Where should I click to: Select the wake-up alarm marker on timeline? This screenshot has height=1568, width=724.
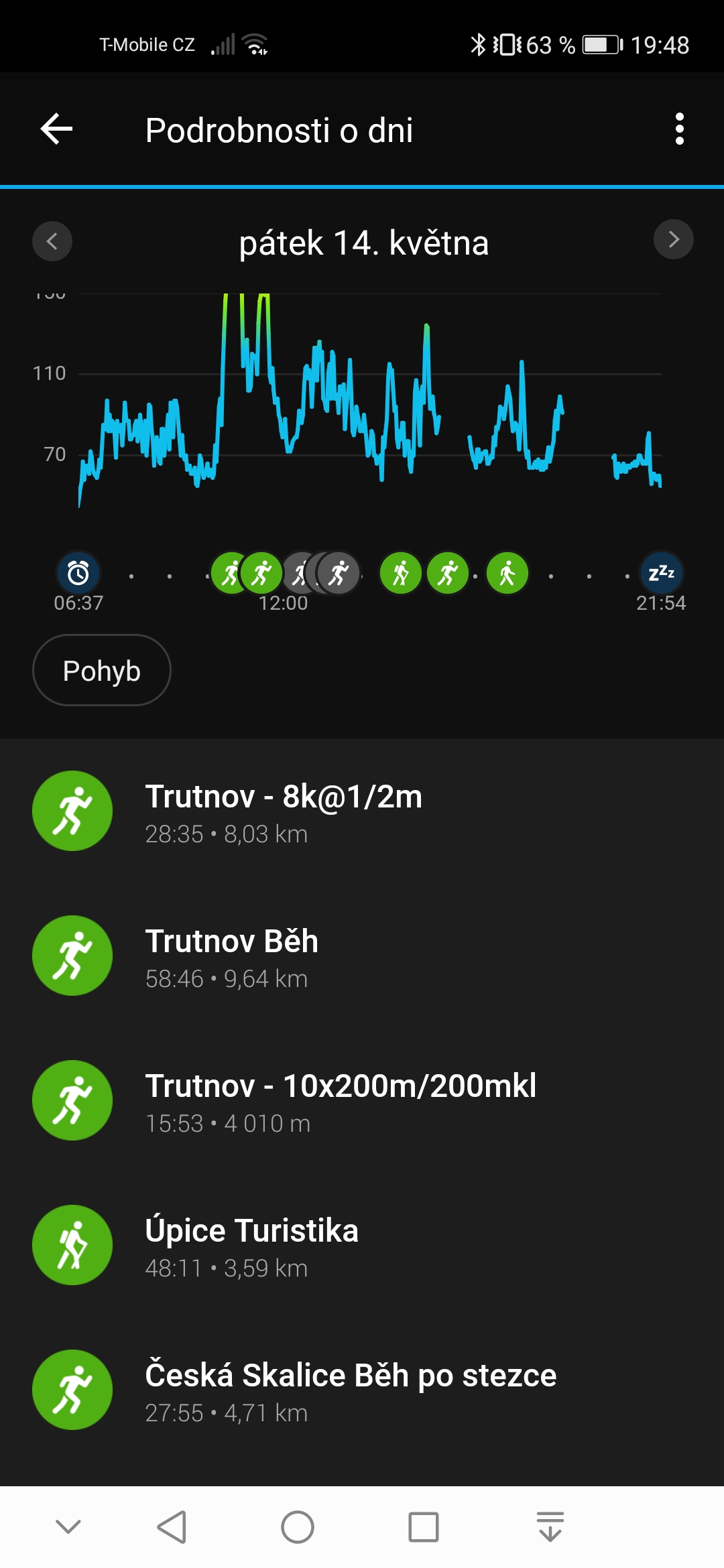tap(78, 573)
